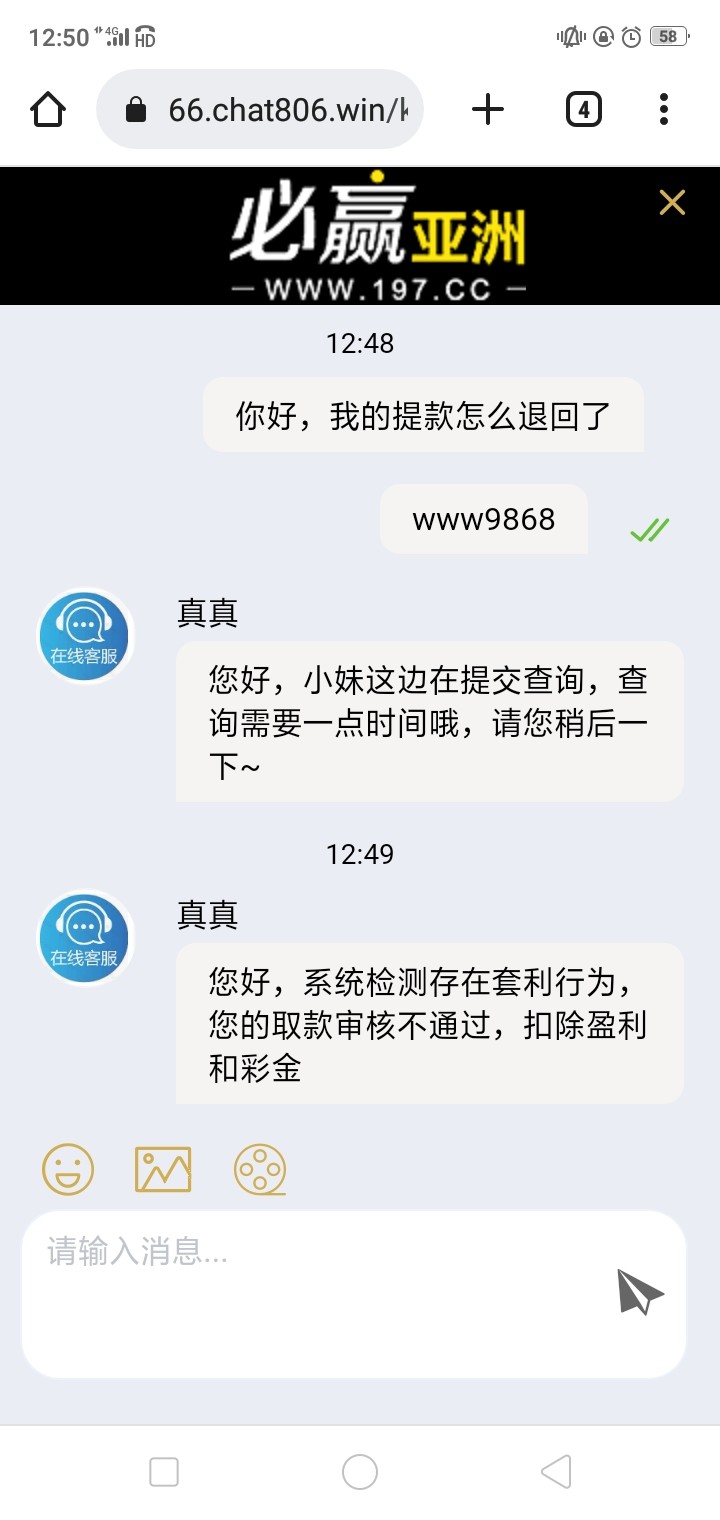Image resolution: width=720 pixels, height=1520 pixels.
Task: Open a new browser tab
Action: tap(487, 109)
